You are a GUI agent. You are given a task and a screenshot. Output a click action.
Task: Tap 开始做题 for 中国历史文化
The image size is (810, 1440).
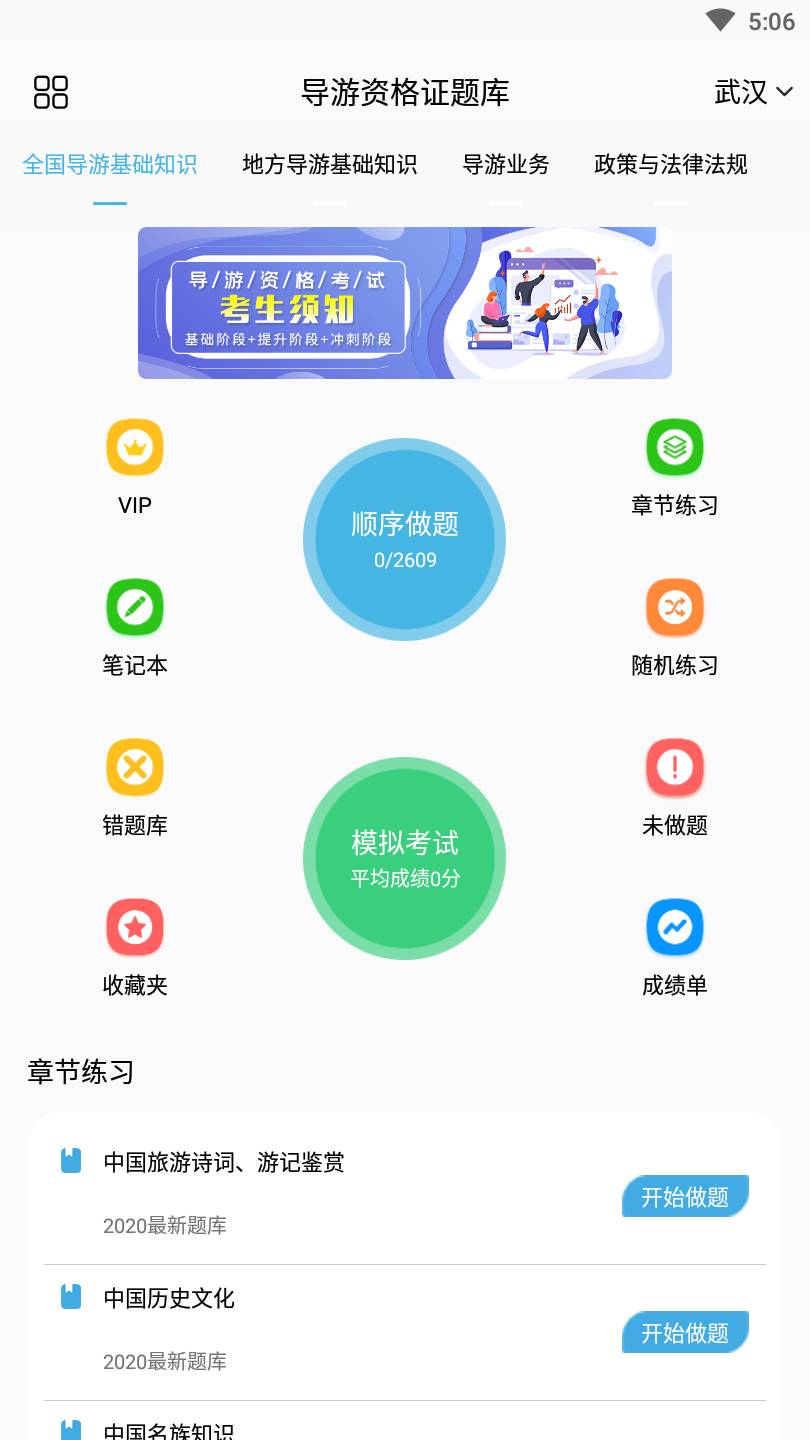685,1333
